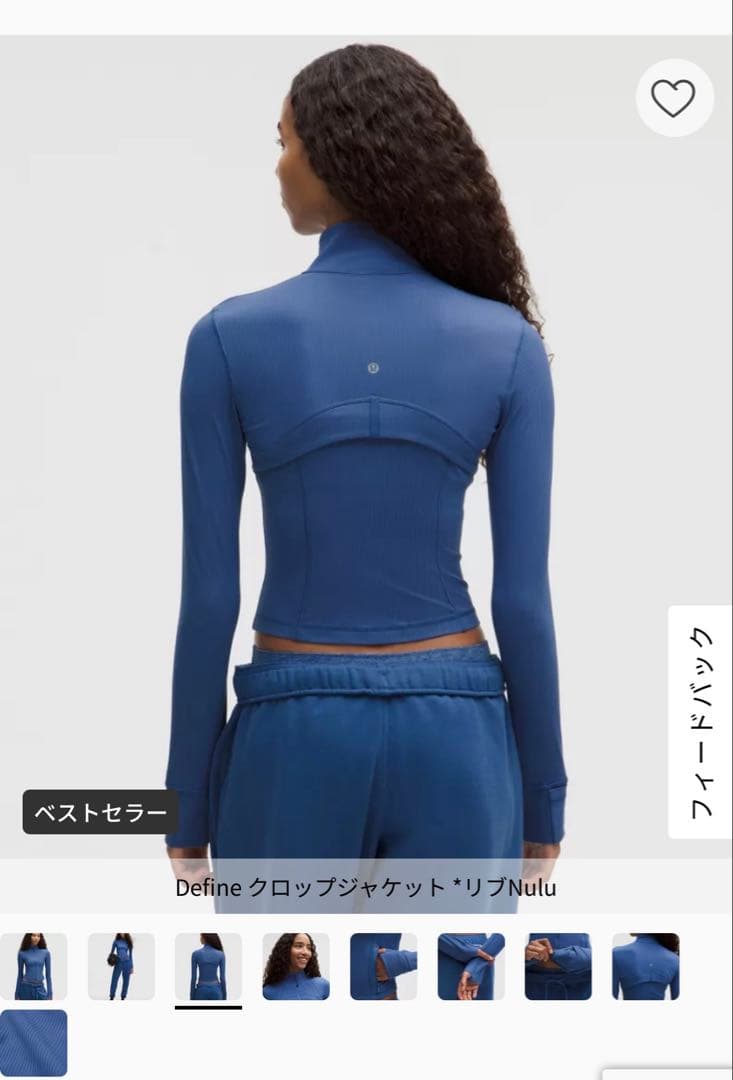Open product link Define クロップジャケット *リブNulu
Viewport: 733px width, 1080px height.
tap(366, 885)
